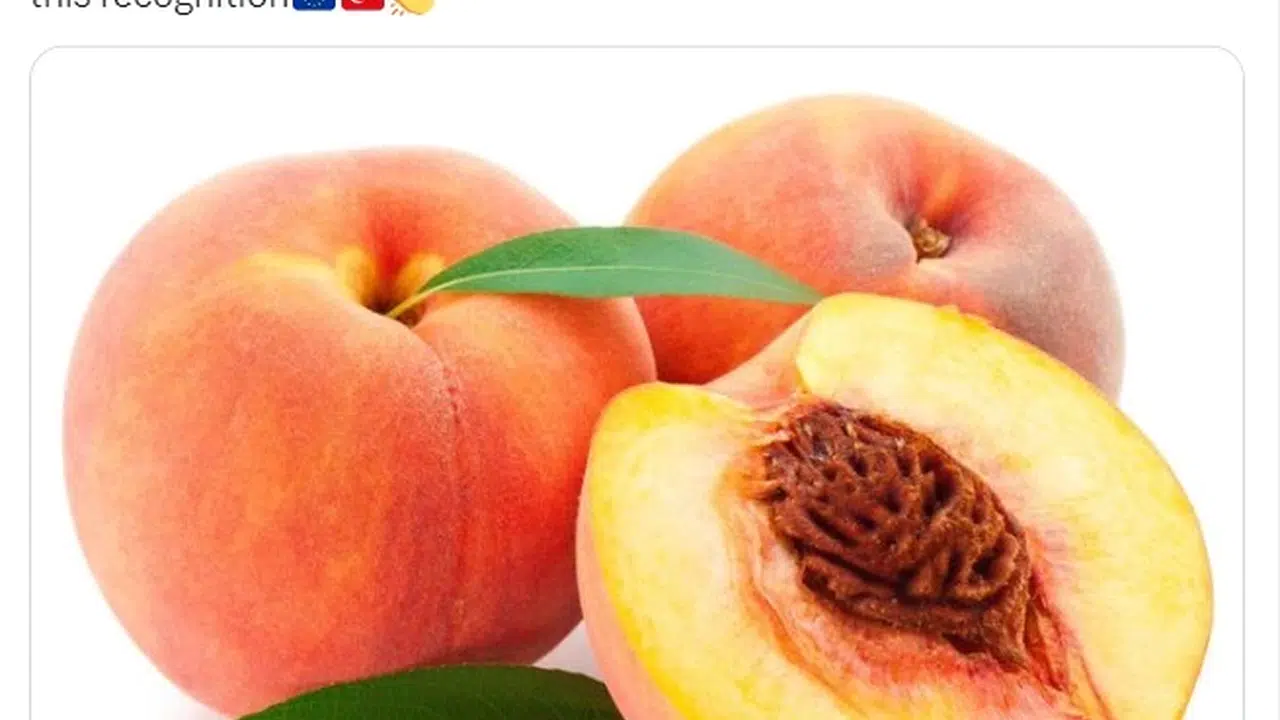Open the peach photo in the post

(637, 400)
